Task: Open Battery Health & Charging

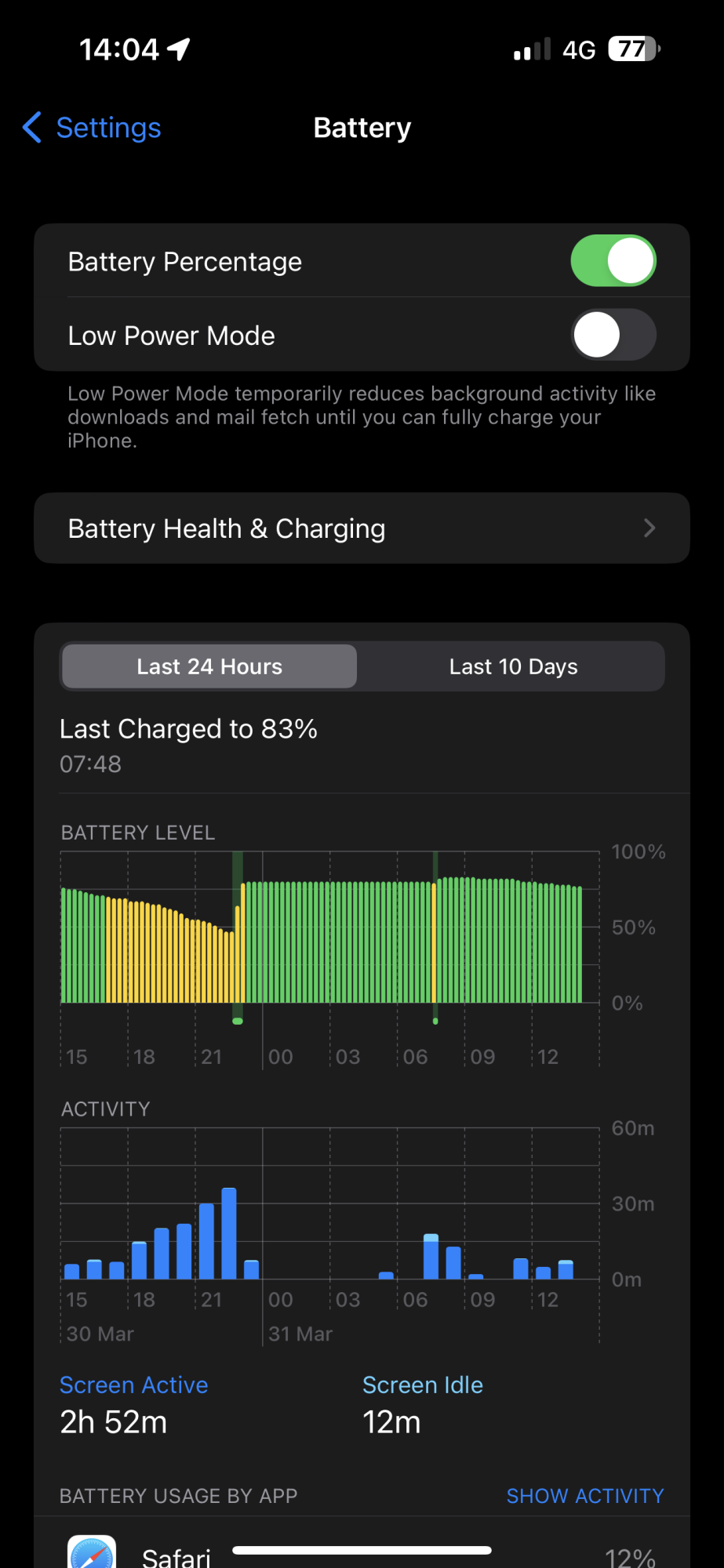Action: pyautogui.click(x=362, y=528)
